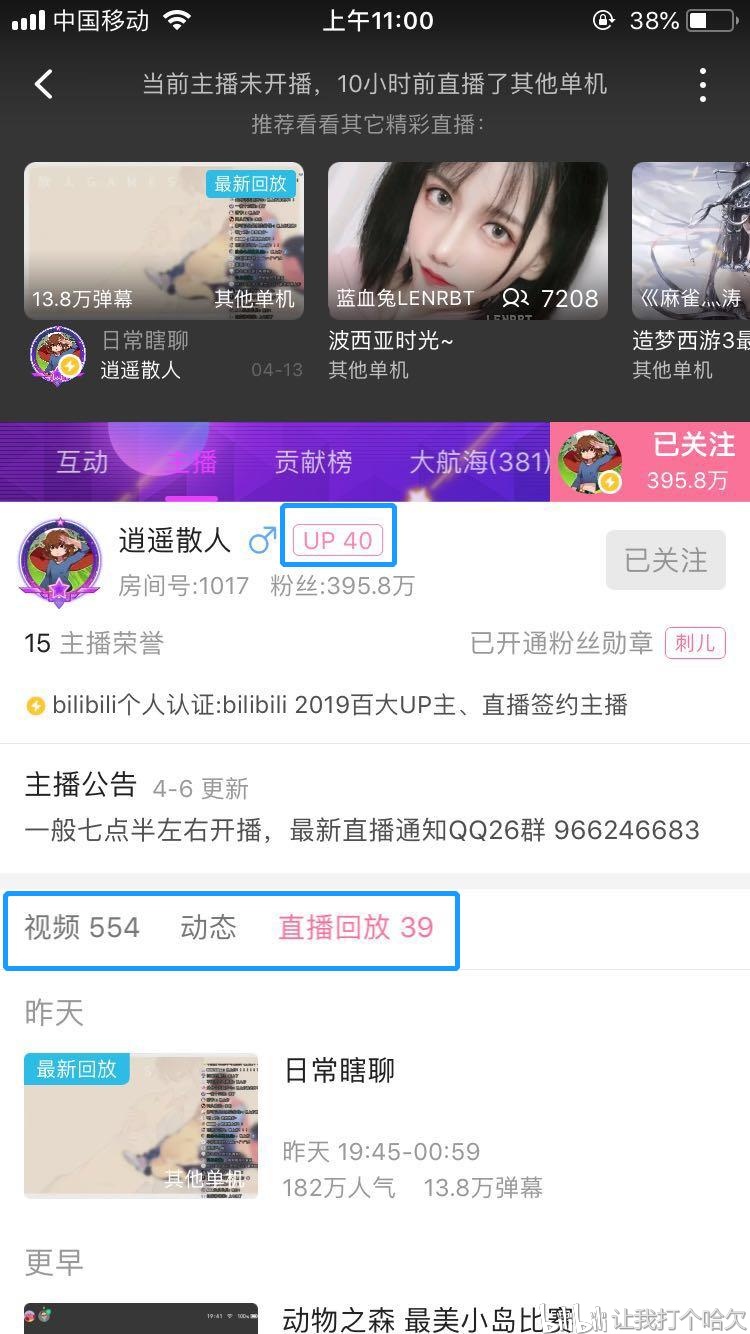Select the 直播回放 39 tab

(x=355, y=928)
